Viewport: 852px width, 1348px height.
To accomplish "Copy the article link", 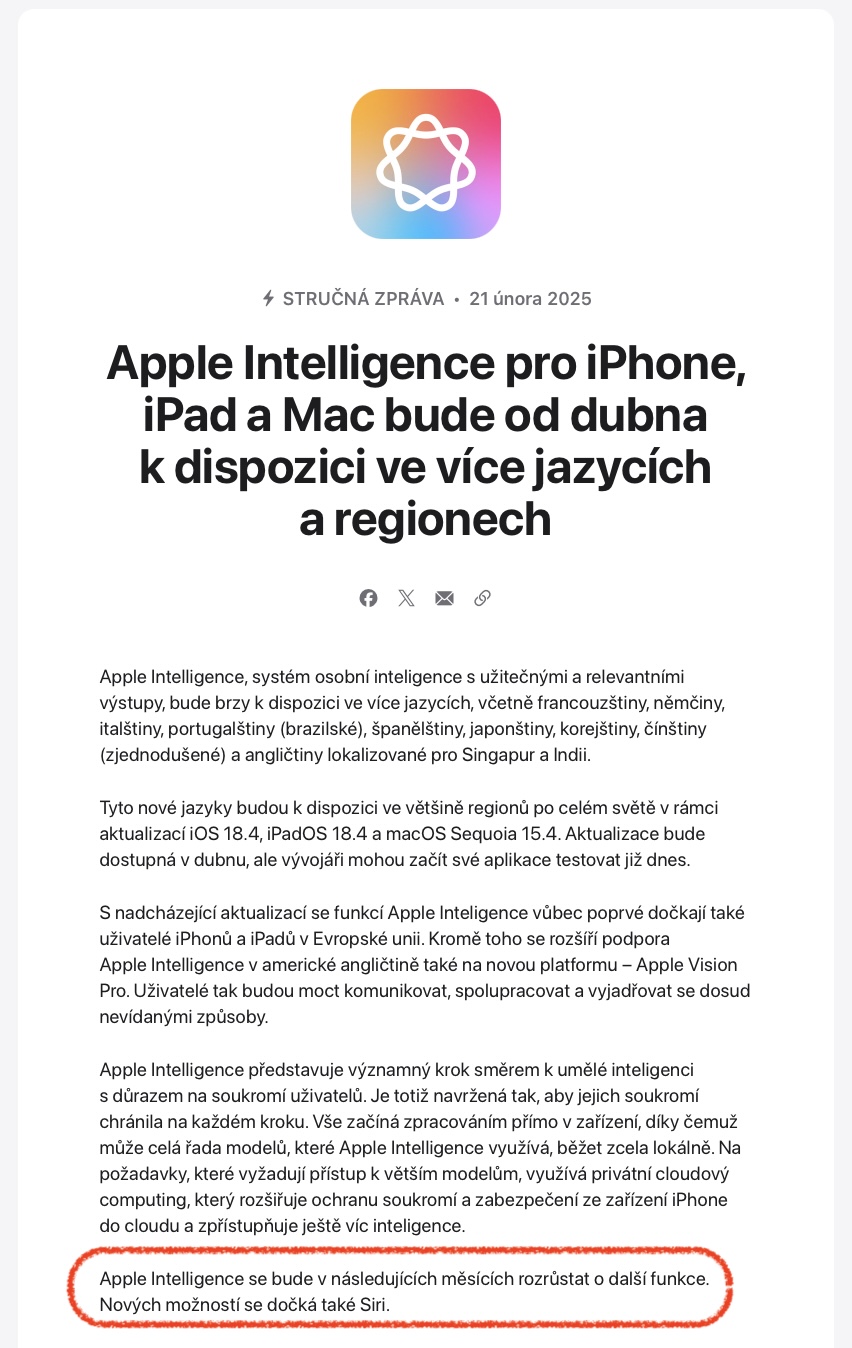I will [482, 598].
